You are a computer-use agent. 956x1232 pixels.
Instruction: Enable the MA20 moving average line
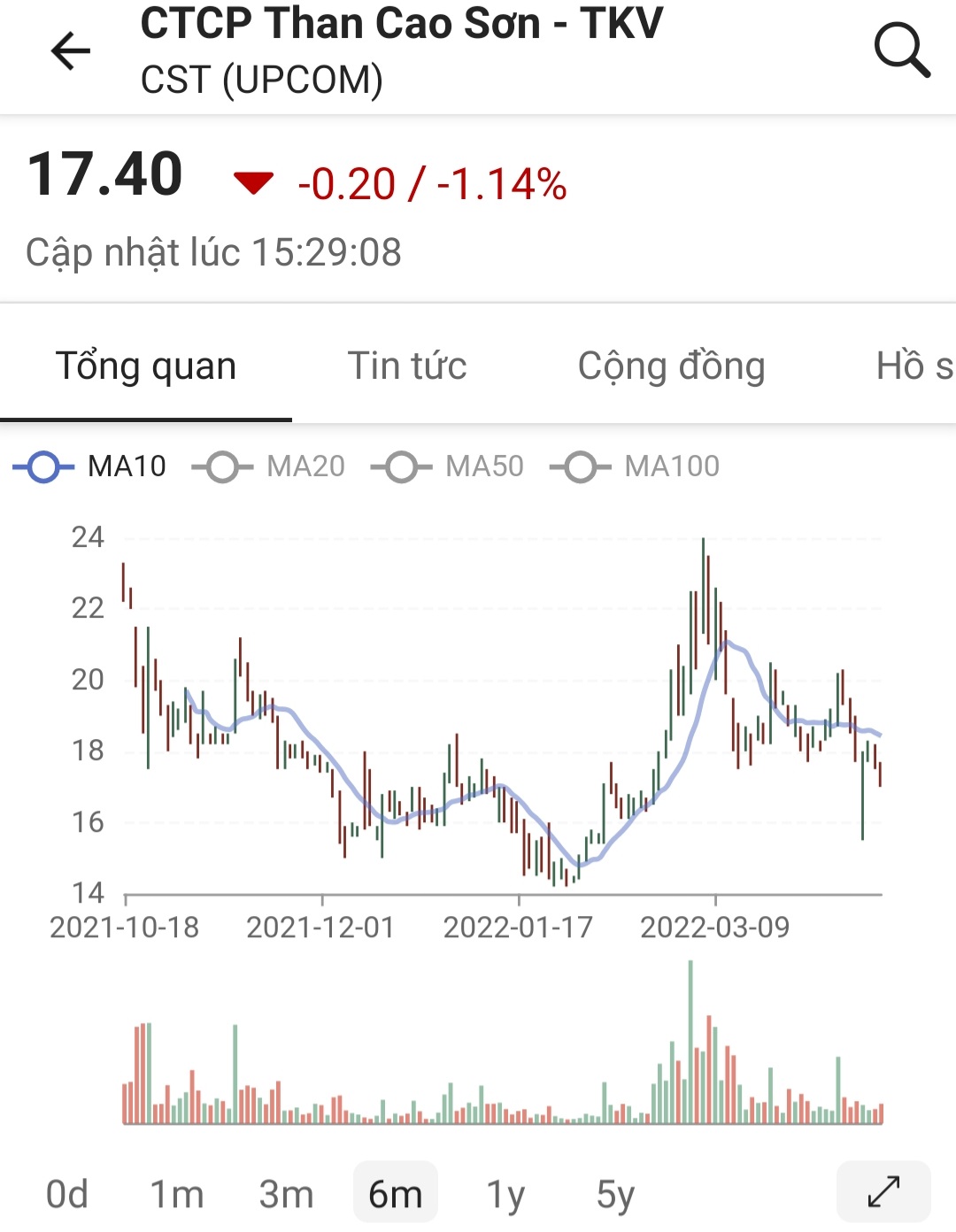point(270,466)
